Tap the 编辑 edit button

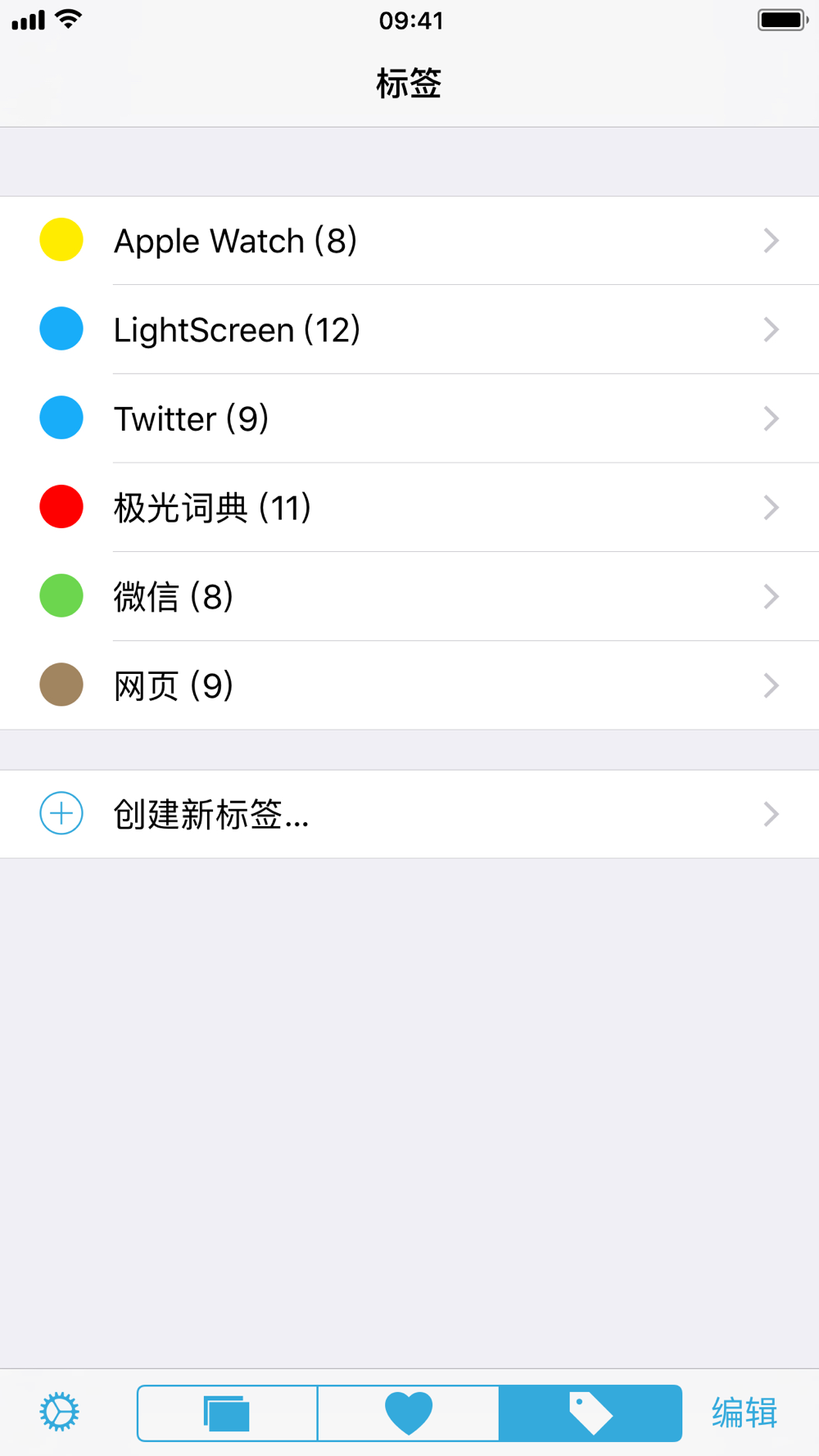point(744,1413)
